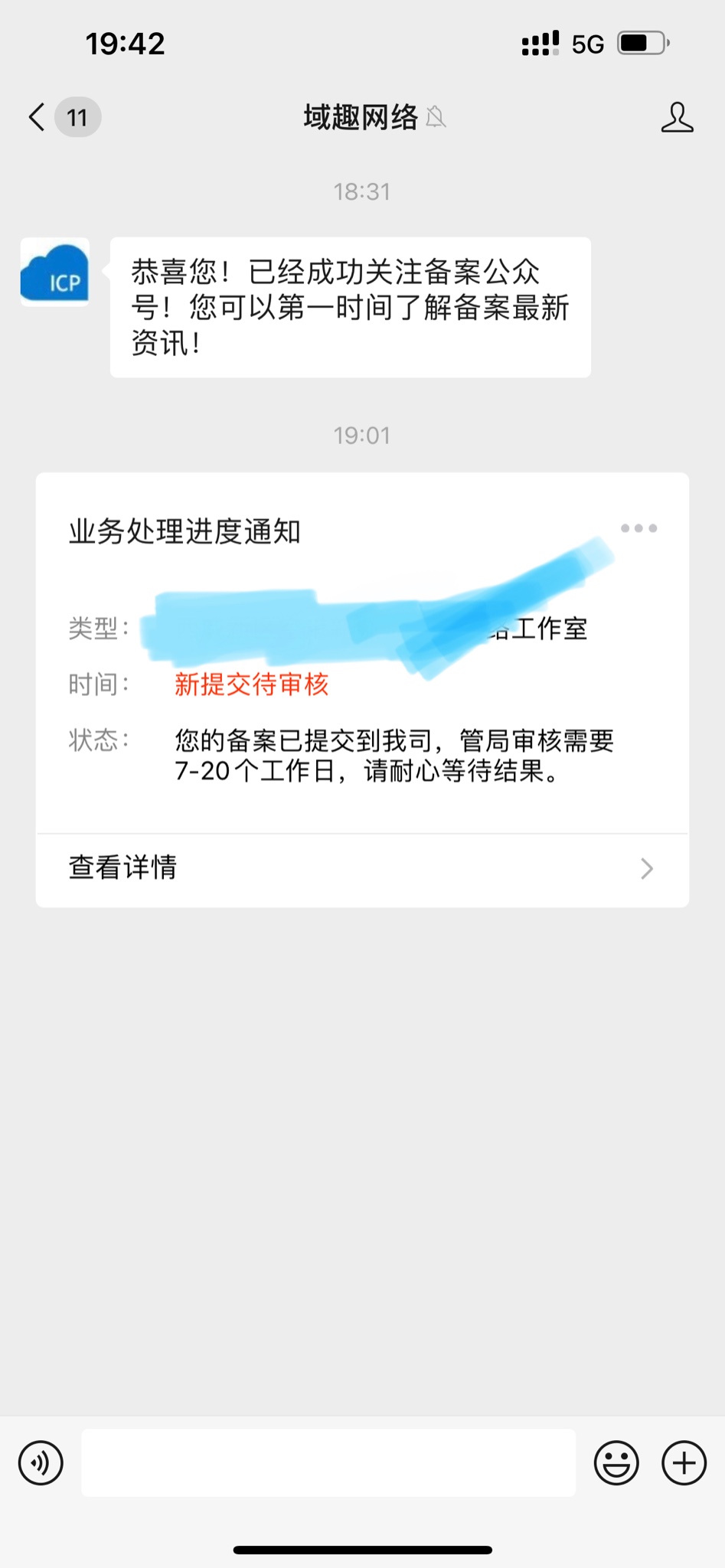Switch to voice message input
The image size is (725, 1568).
pos(41,1463)
